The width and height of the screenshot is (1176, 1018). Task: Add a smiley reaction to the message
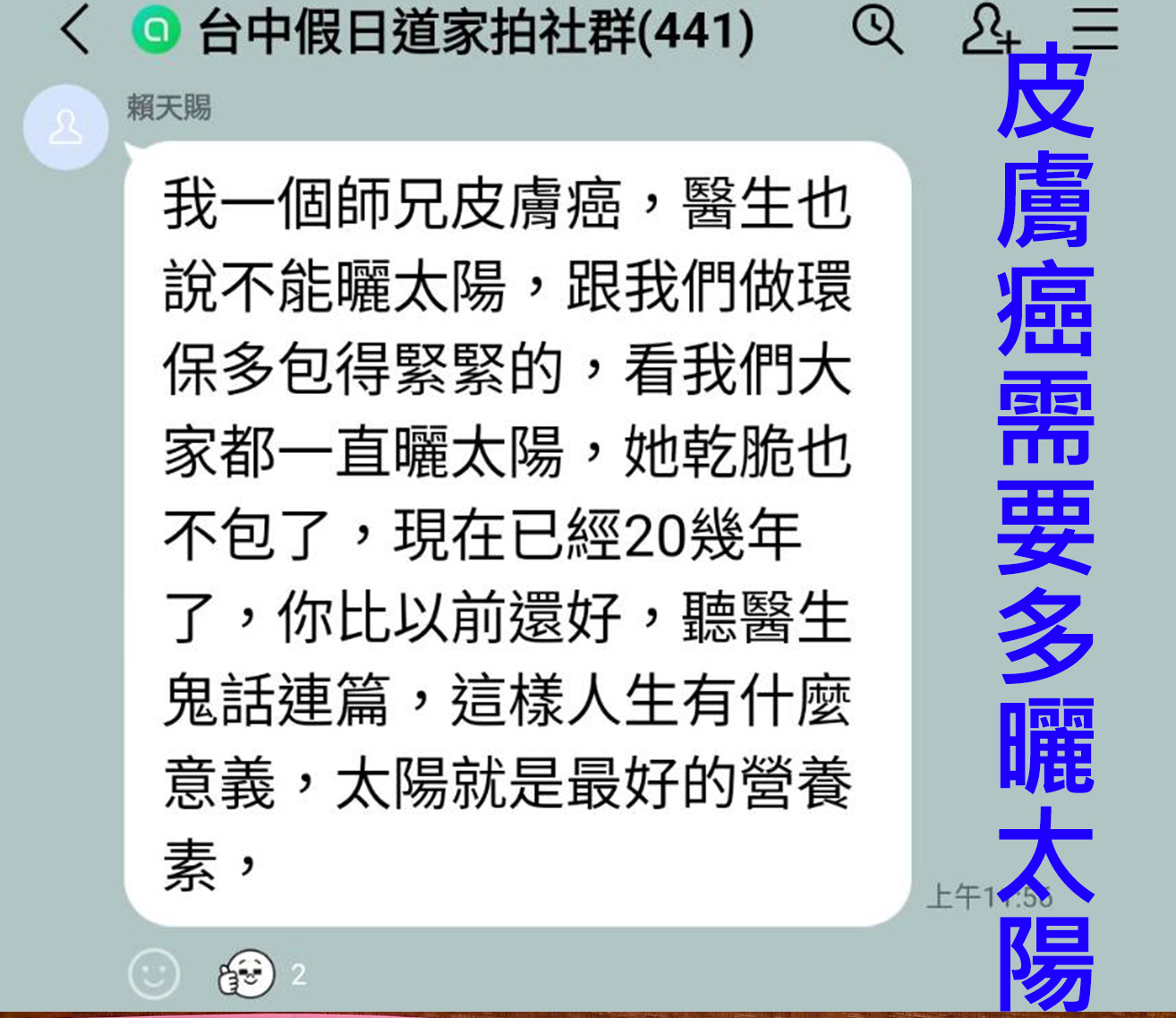point(154,973)
